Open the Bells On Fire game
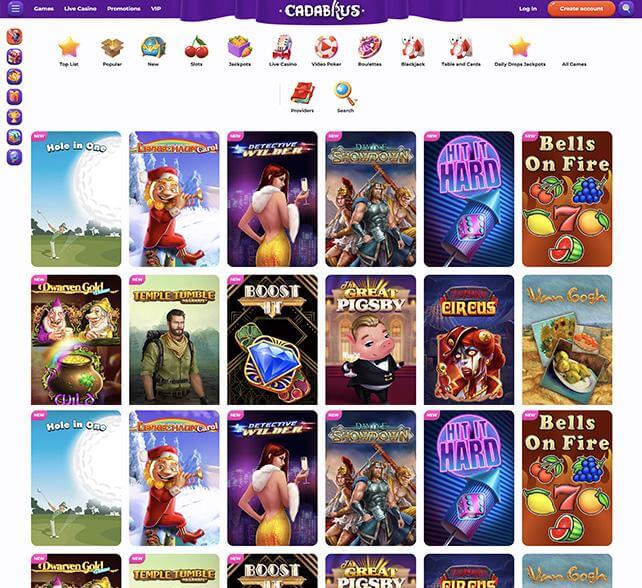This screenshot has height=588, width=642. coord(567,198)
